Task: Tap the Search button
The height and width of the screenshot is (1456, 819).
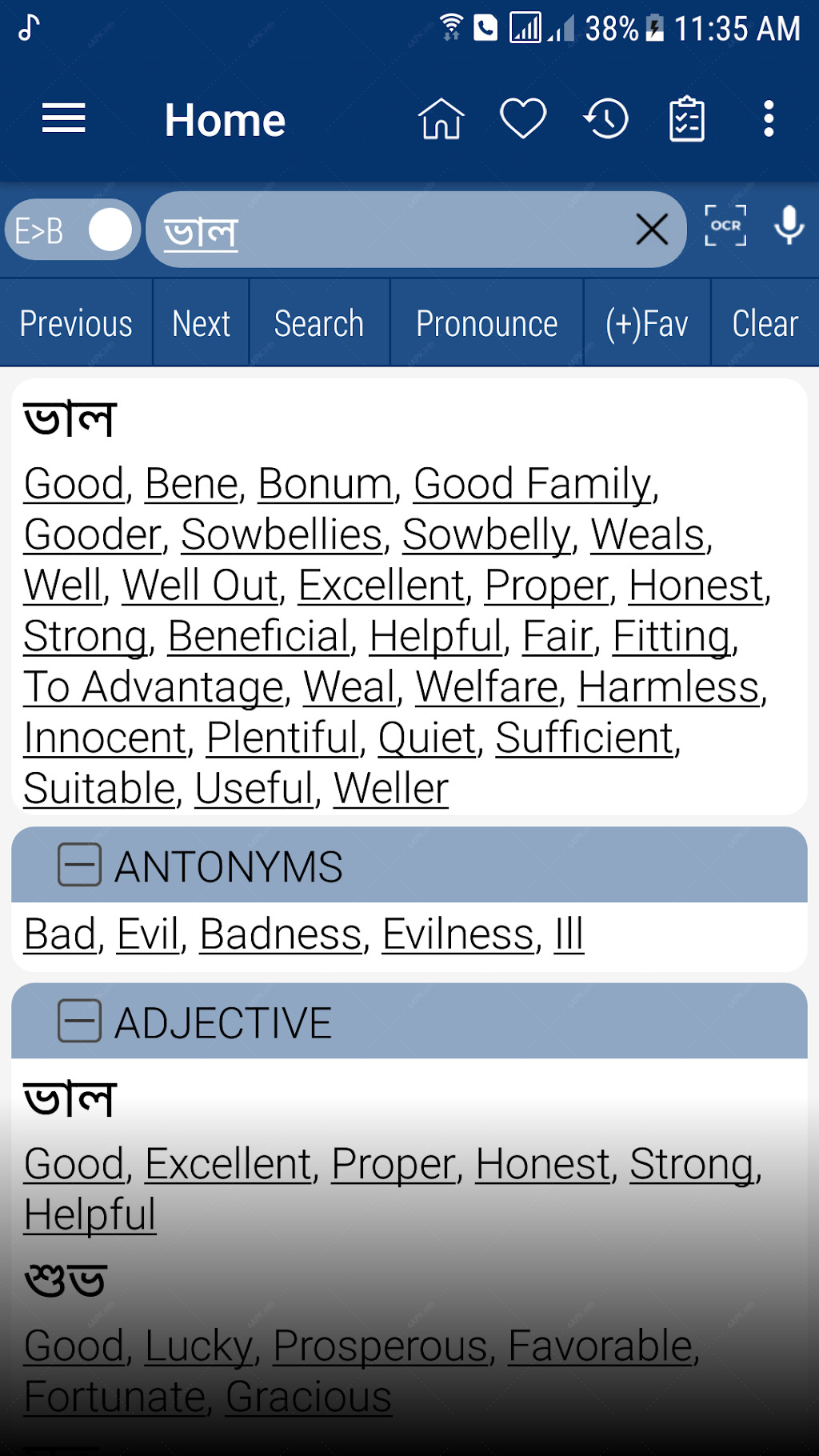Action: click(x=319, y=323)
